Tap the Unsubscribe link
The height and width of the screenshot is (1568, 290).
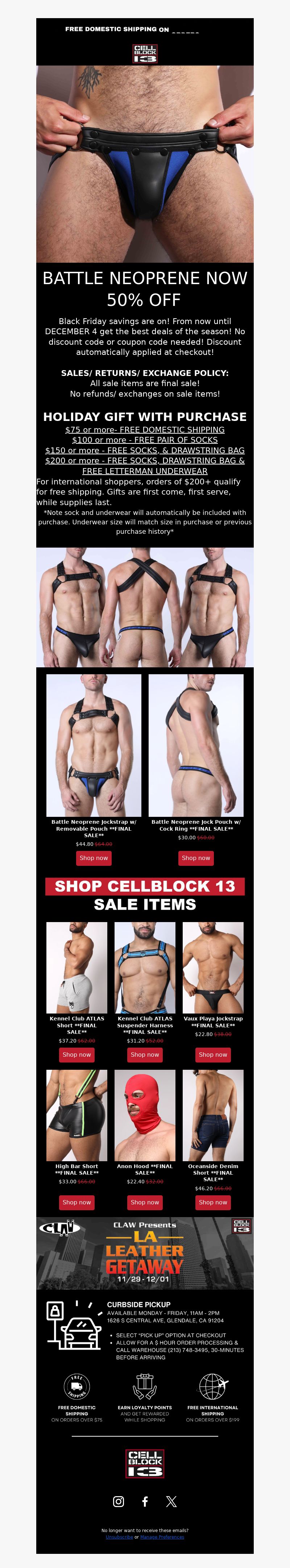119,1537
